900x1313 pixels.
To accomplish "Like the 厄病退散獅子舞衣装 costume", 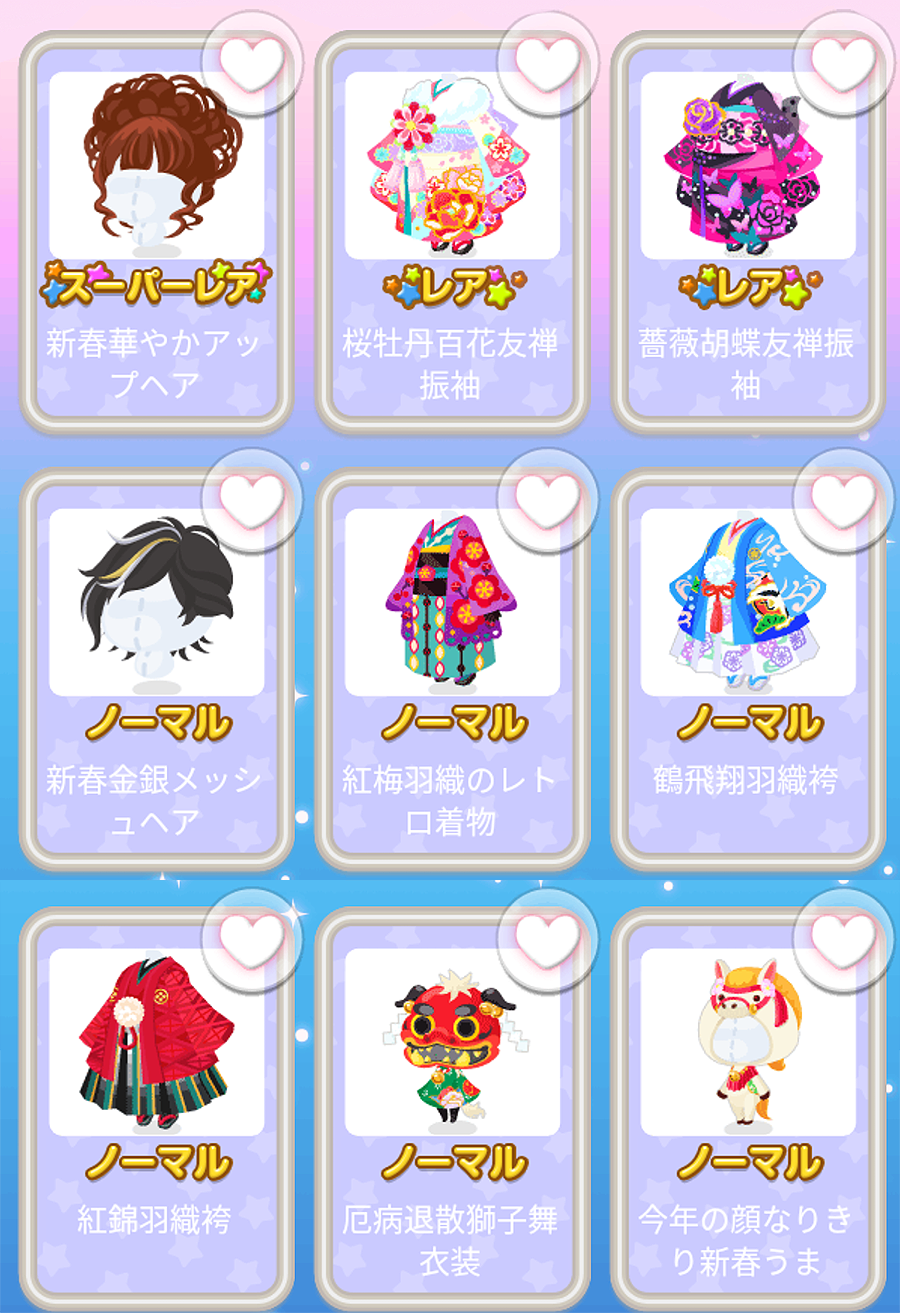I will click(547, 938).
